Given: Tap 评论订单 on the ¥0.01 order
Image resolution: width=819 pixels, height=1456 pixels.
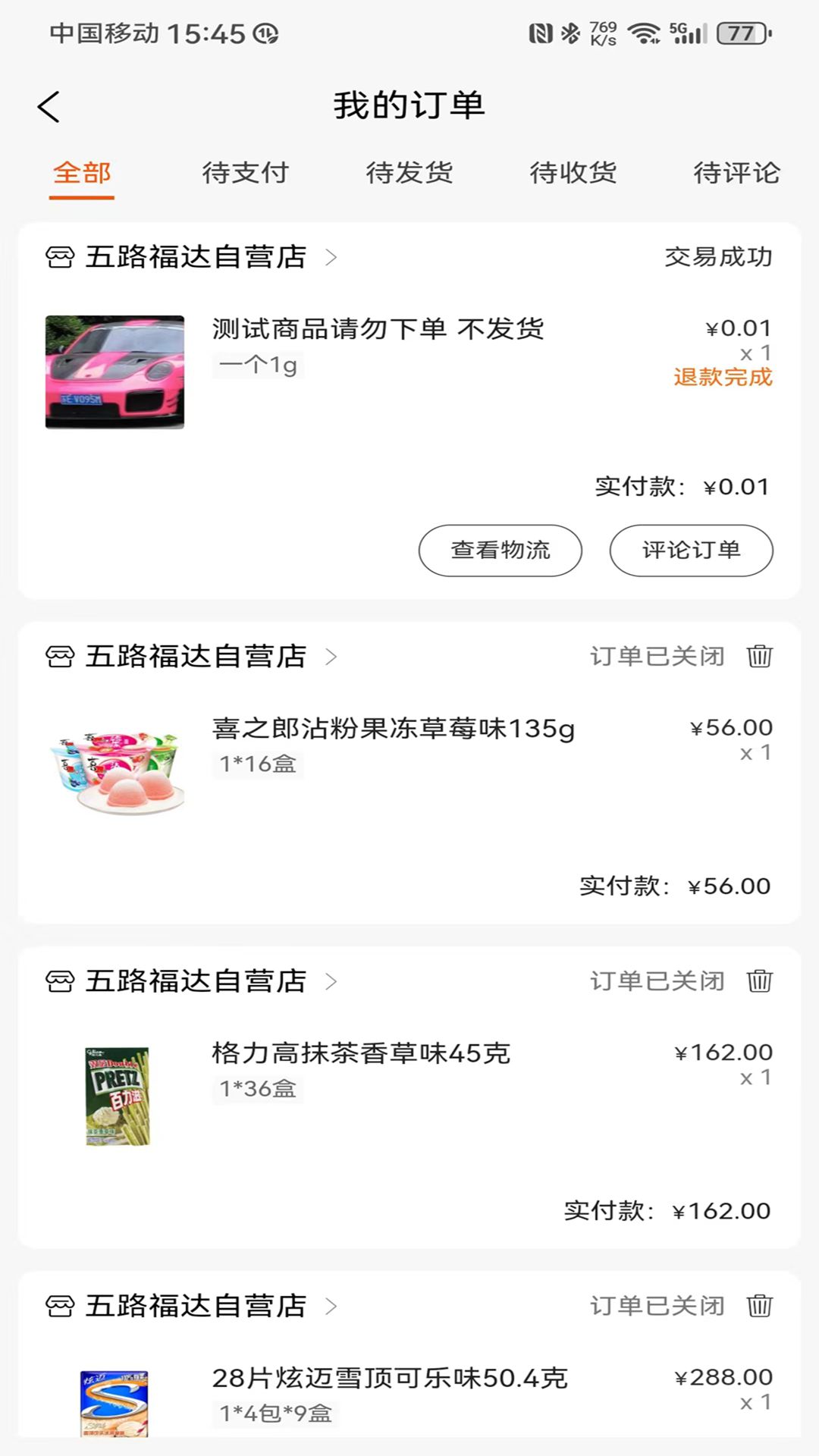Looking at the screenshot, I should tap(691, 550).
